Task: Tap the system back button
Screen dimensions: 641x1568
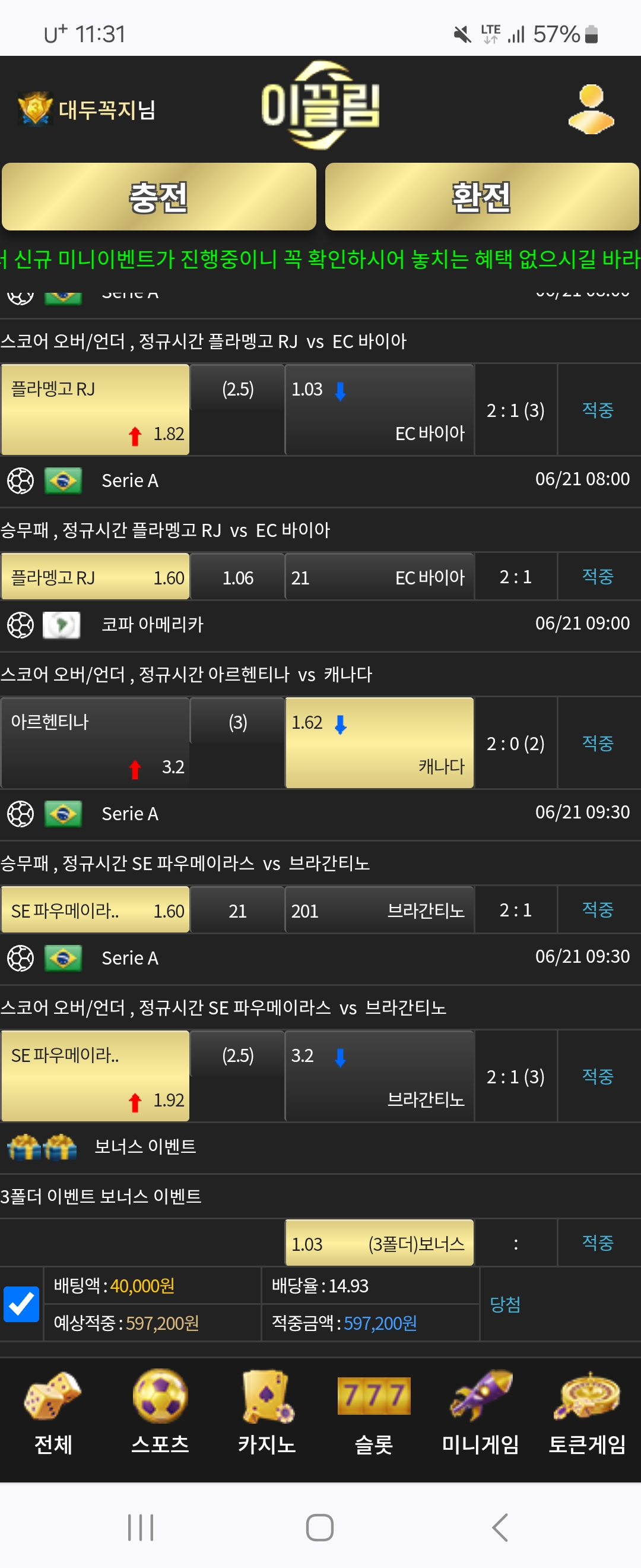Action: click(x=499, y=1526)
